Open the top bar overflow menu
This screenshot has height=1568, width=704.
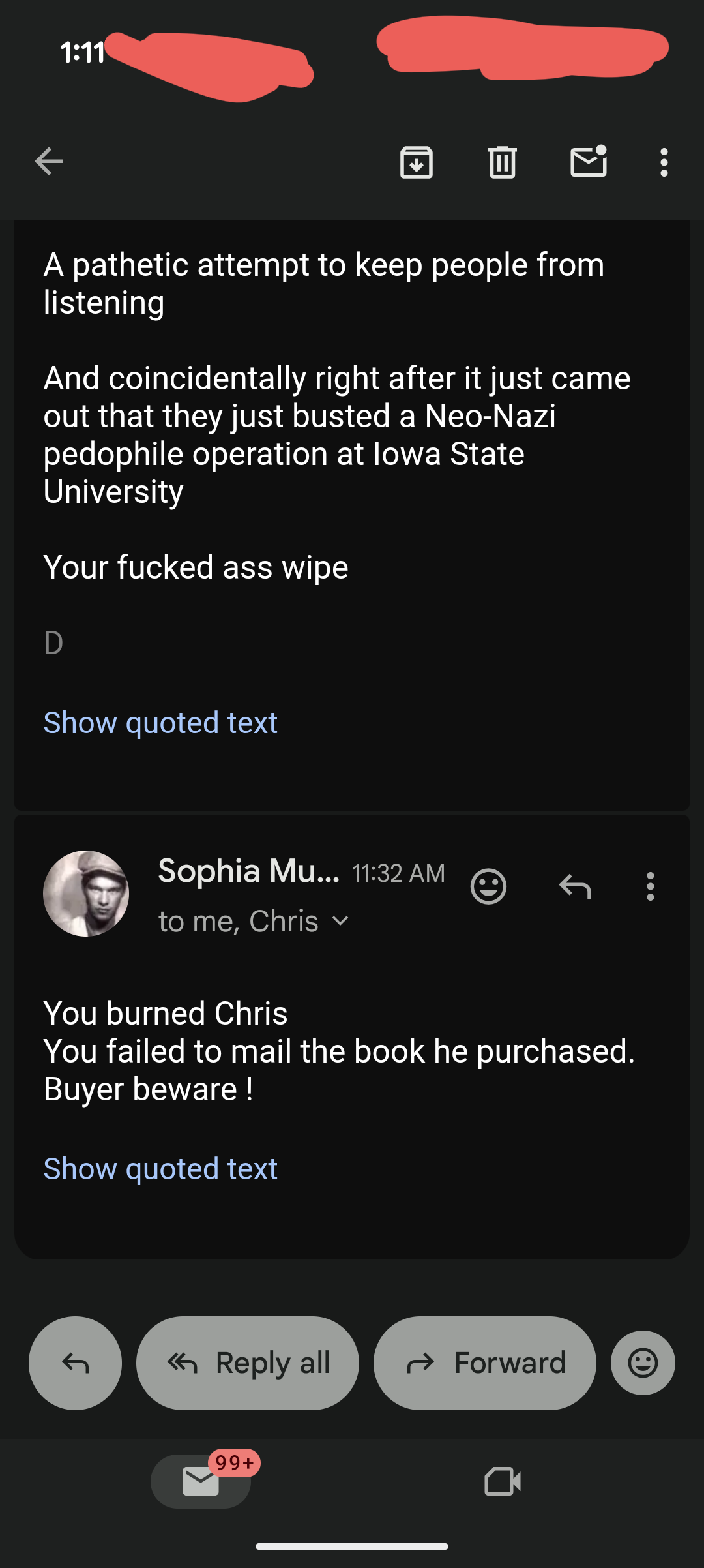coord(664,162)
